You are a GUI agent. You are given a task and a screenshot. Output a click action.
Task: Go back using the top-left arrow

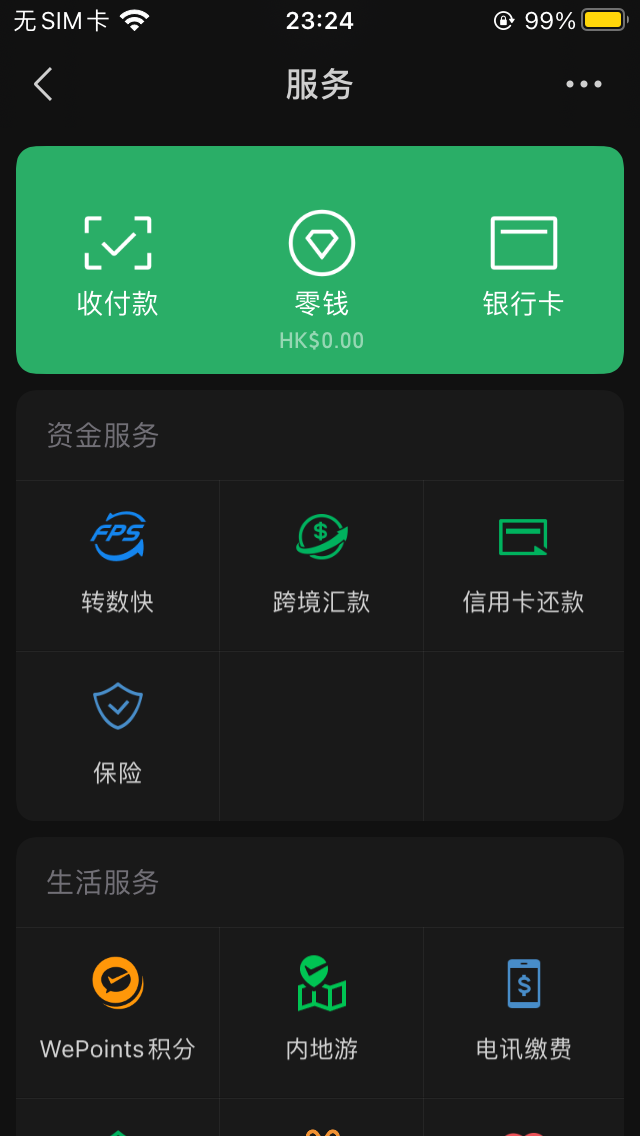coord(43,85)
